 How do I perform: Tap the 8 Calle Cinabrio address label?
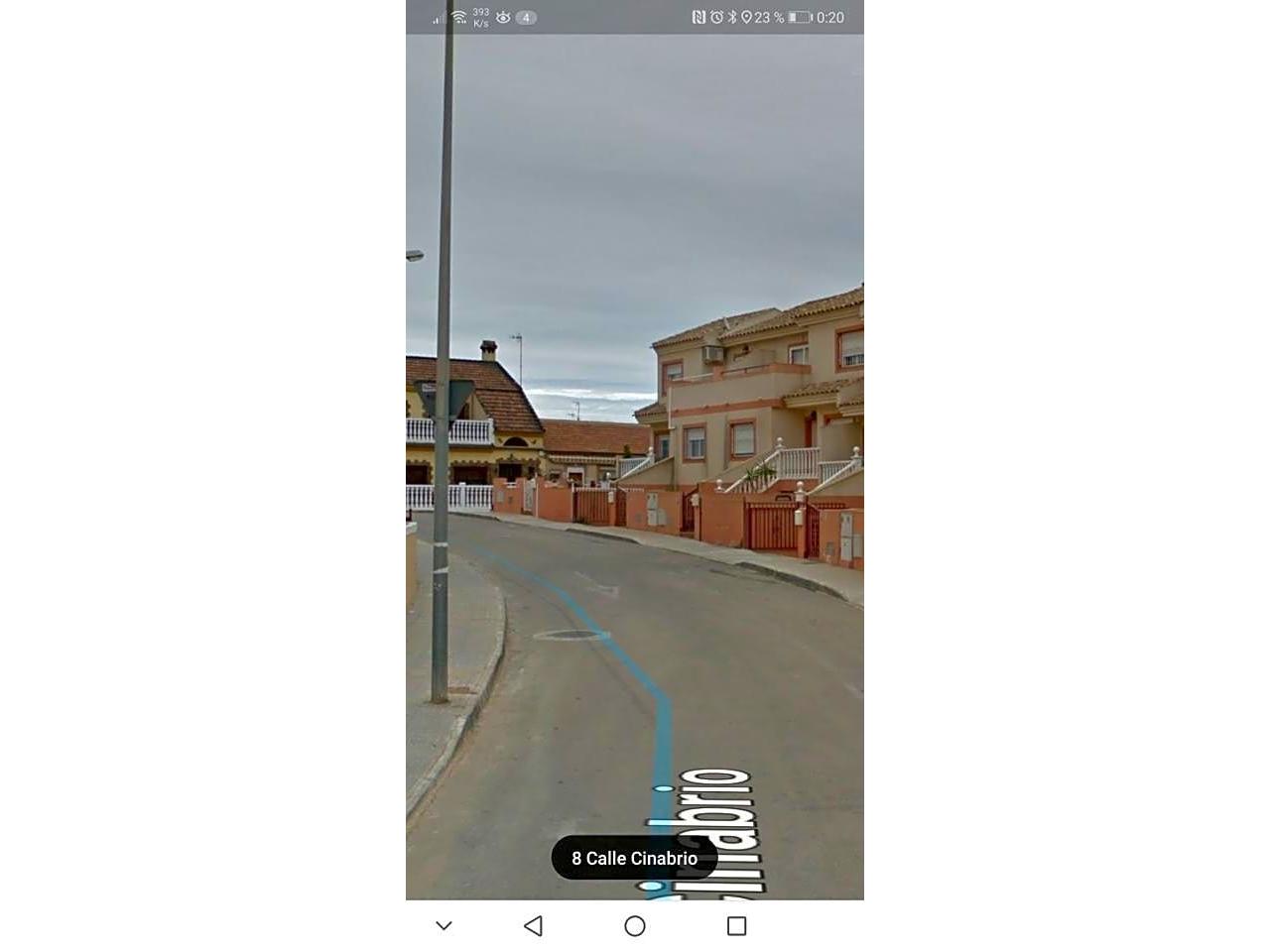click(x=634, y=858)
